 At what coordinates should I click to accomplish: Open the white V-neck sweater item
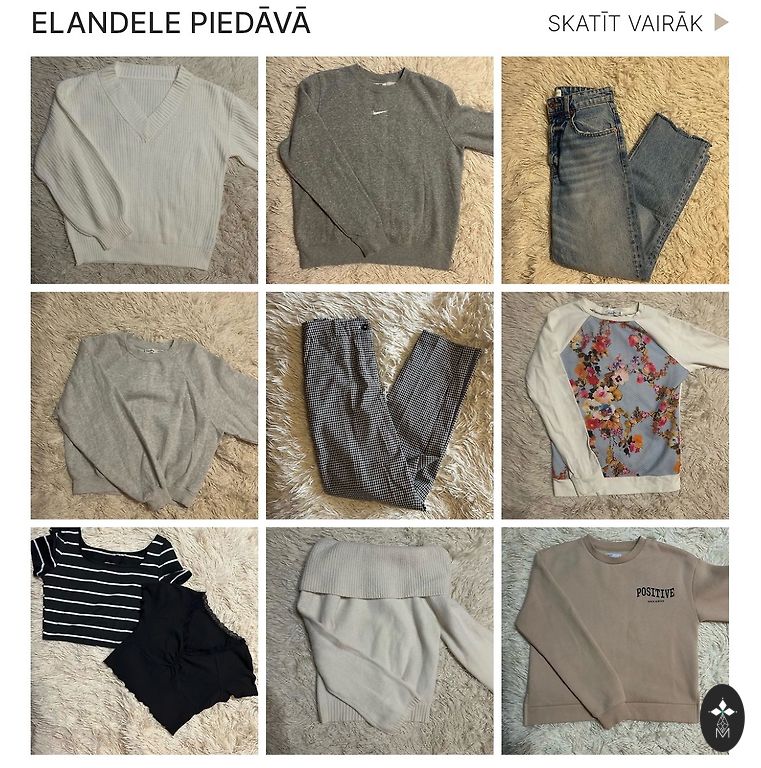click(x=144, y=170)
